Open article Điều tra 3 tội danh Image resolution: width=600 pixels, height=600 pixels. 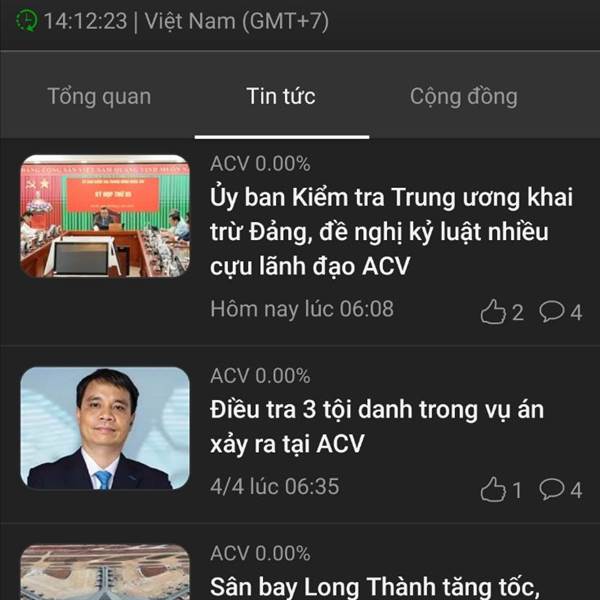(378, 426)
